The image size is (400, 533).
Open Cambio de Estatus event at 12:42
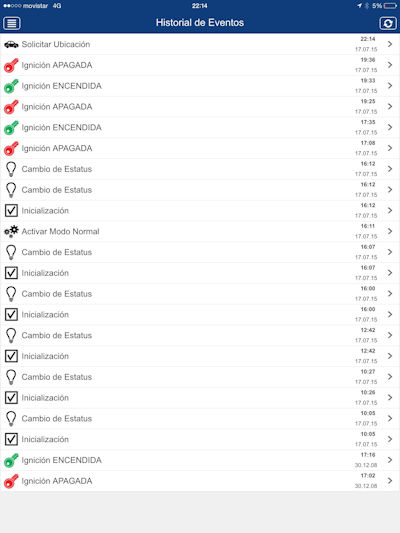(x=200, y=335)
